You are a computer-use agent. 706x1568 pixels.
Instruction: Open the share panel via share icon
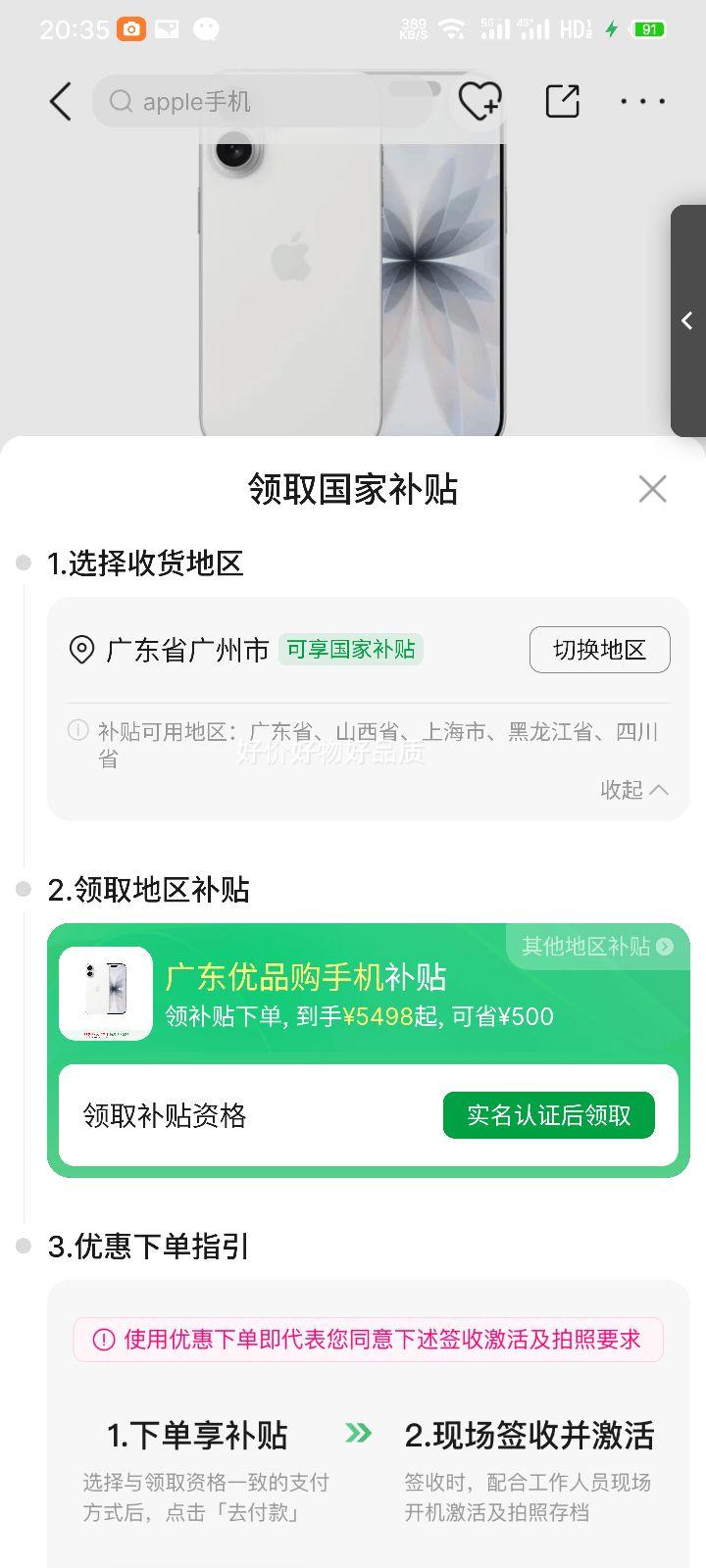(561, 101)
